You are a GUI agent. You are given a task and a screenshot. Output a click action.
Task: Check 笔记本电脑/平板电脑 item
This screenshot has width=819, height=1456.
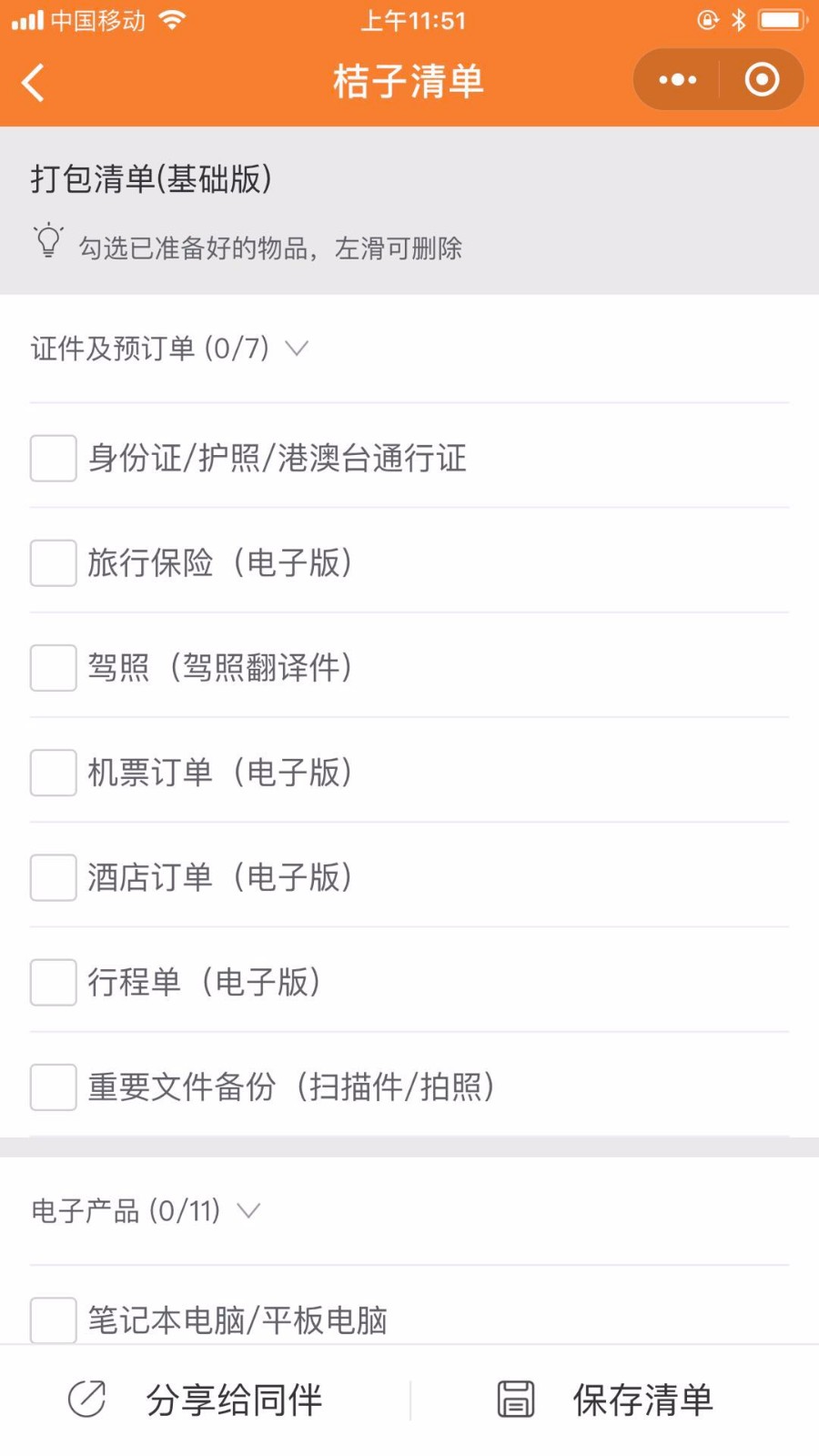point(53,1319)
